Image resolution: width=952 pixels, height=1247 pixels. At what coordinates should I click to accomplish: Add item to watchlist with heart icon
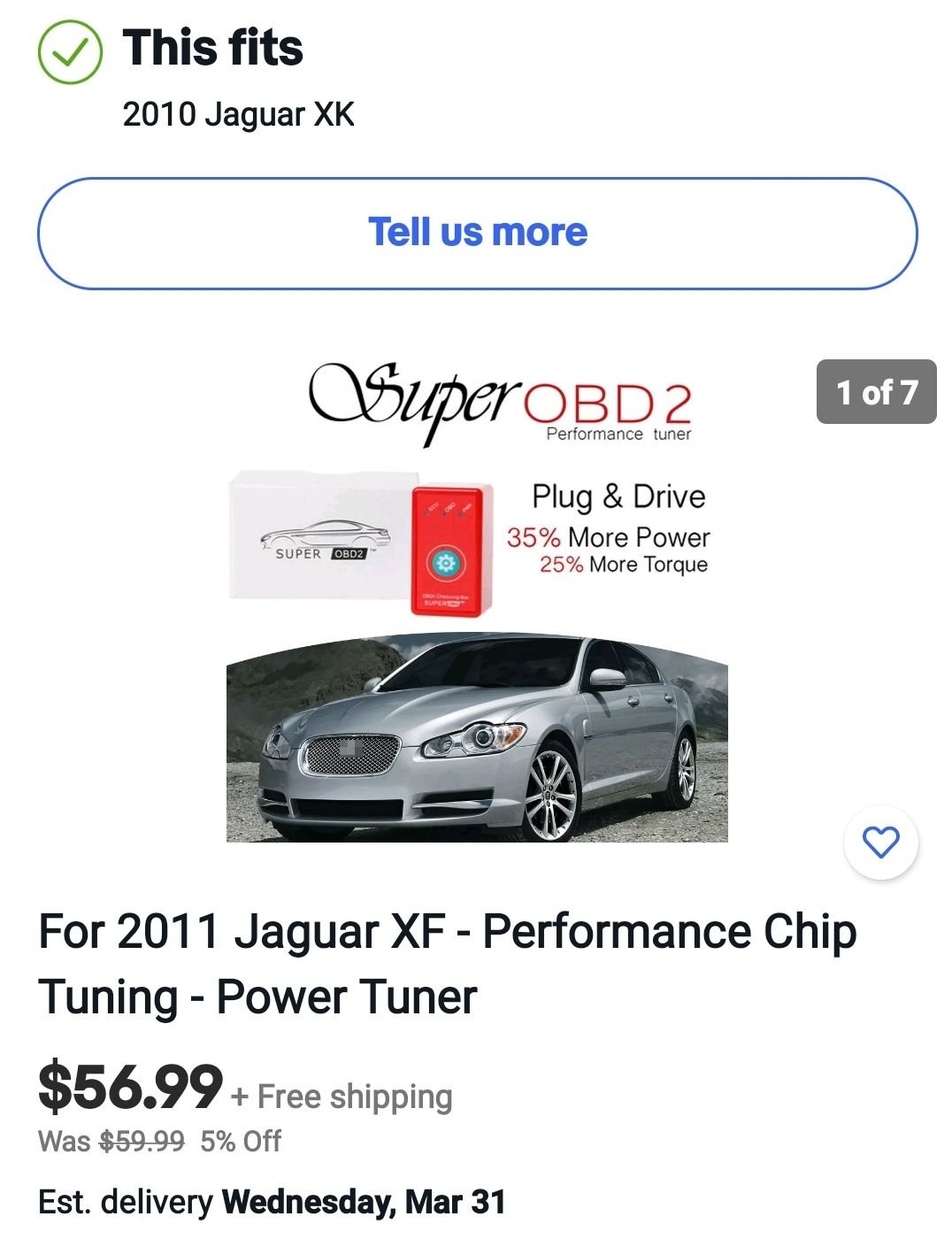(880, 842)
